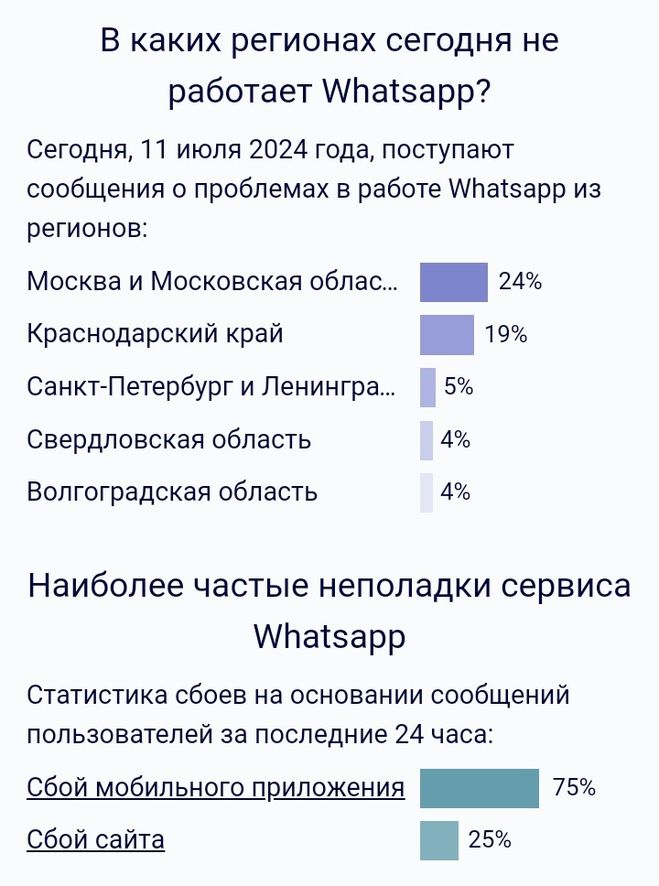
Task: Open the 'Сбой мобильного приложения' link
Action: coord(215,788)
